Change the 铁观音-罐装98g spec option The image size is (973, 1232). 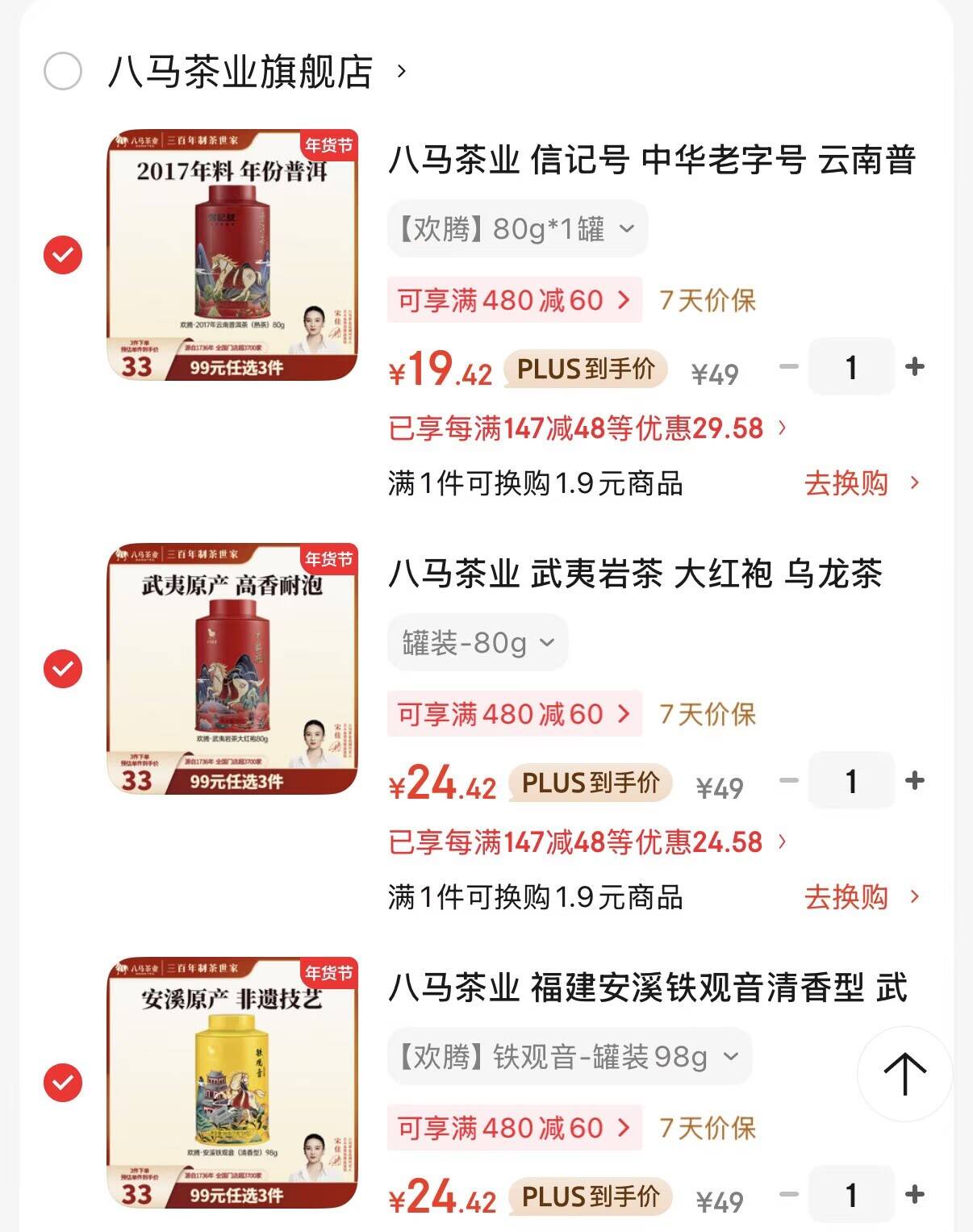pyautogui.click(x=569, y=1057)
